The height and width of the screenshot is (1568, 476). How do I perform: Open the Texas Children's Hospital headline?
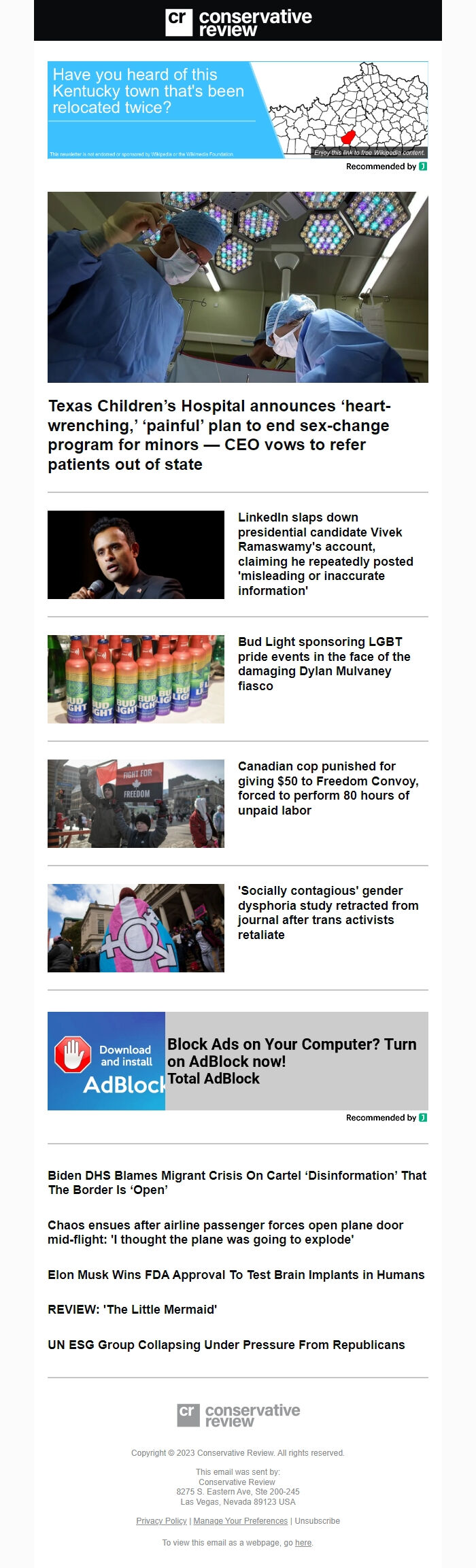coord(219,435)
